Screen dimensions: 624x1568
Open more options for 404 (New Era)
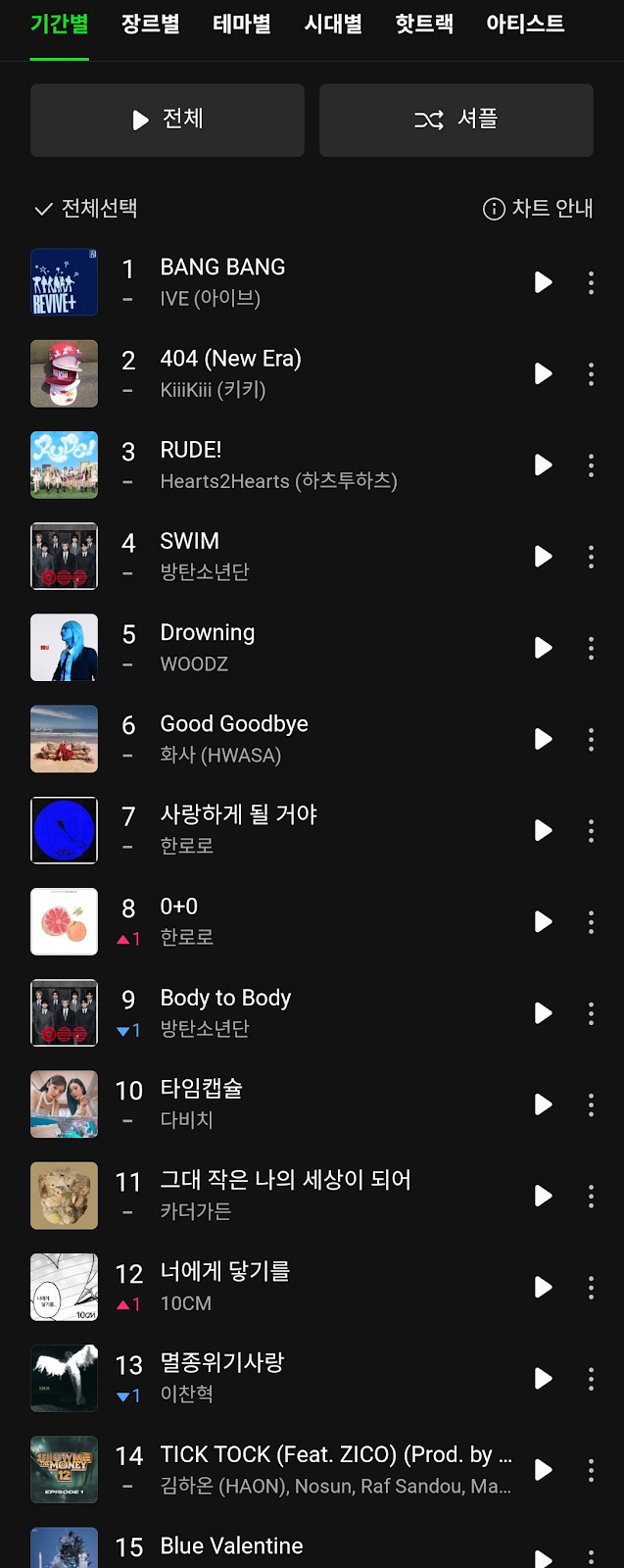(x=591, y=373)
